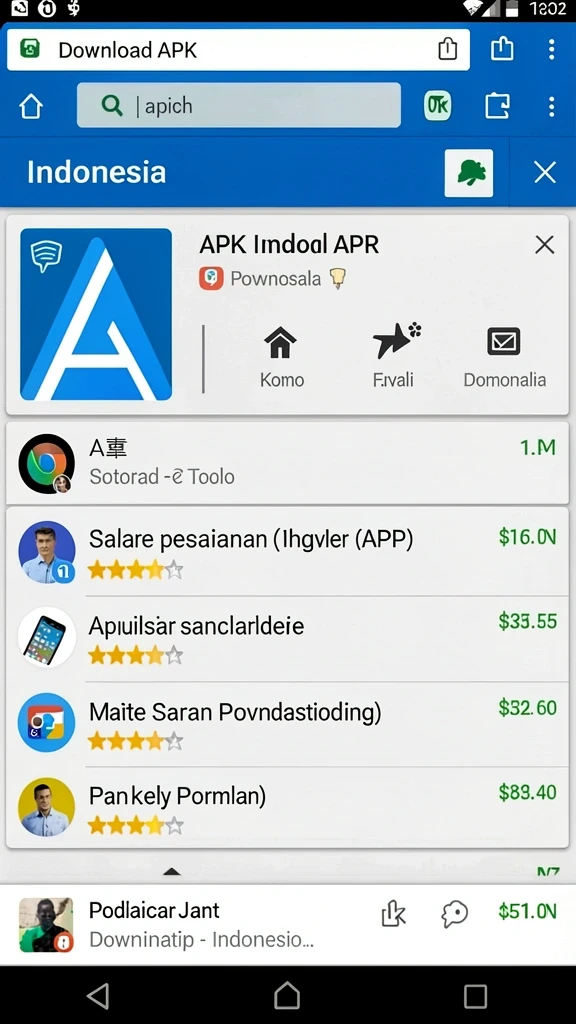
Task: Open the top bar overflow menu
Action: pos(552,49)
